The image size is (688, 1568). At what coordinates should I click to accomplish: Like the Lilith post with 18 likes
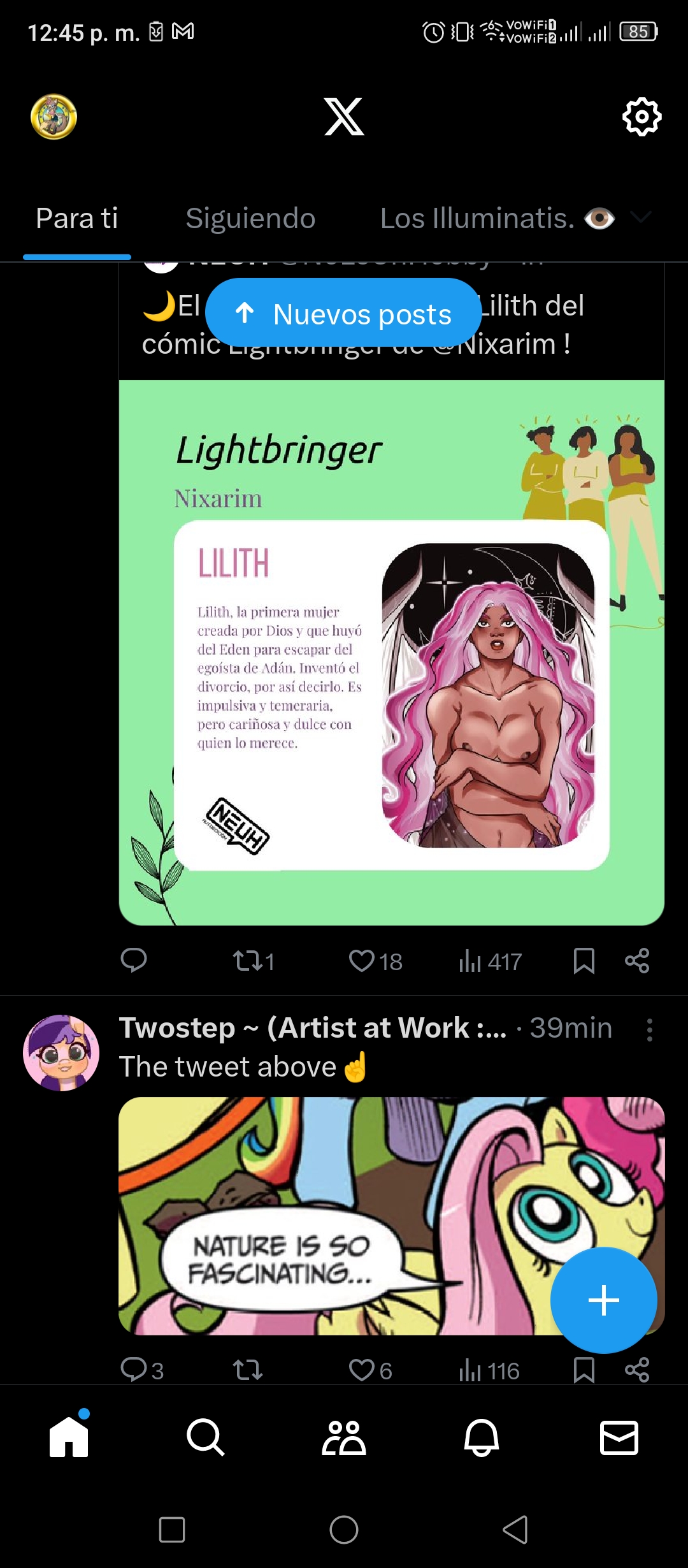click(x=375, y=961)
